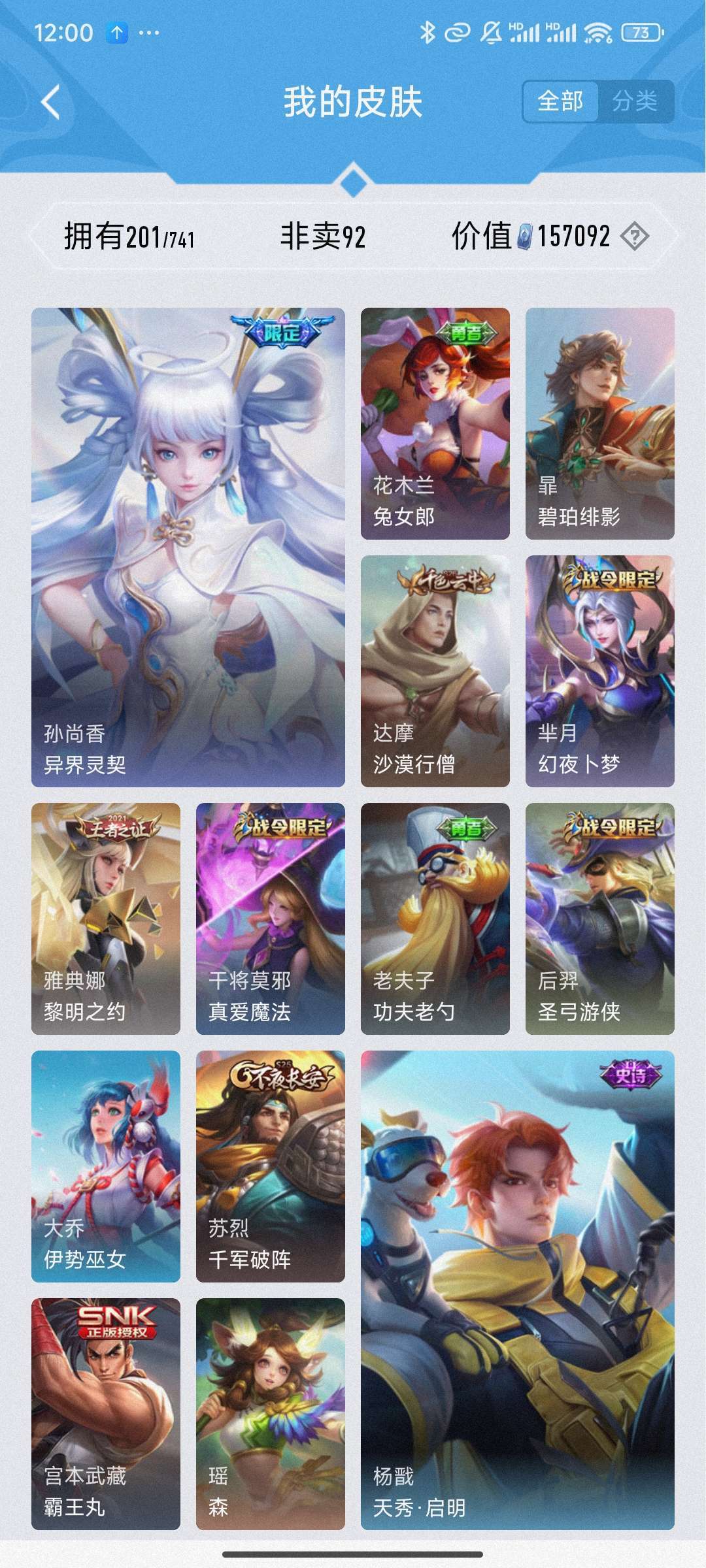
Task: Open the 杨戬 天秀·启明 skin card
Action: (x=517, y=1290)
